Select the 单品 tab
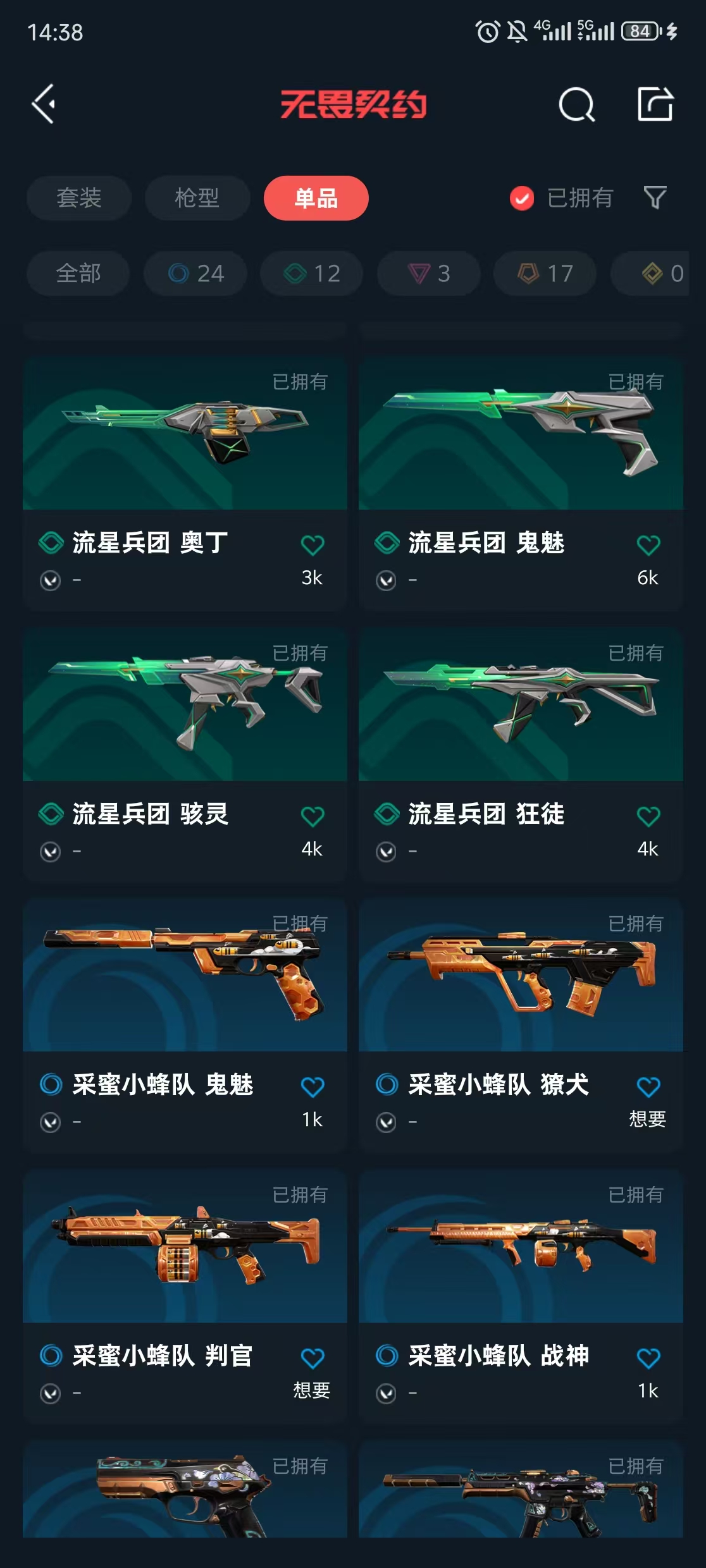The width and height of the screenshot is (706, 1568). (x=316, y=198)
